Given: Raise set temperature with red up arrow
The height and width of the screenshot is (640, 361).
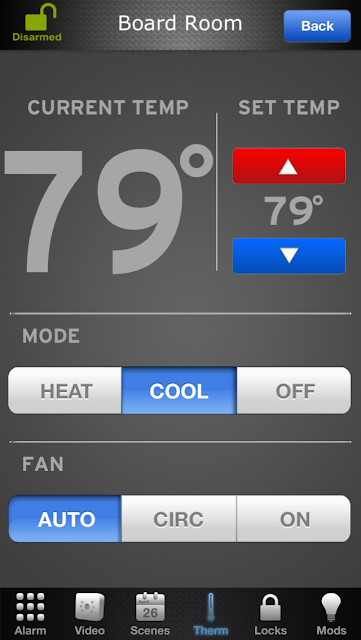Looking at the screenshot, I should coord(289,166).
